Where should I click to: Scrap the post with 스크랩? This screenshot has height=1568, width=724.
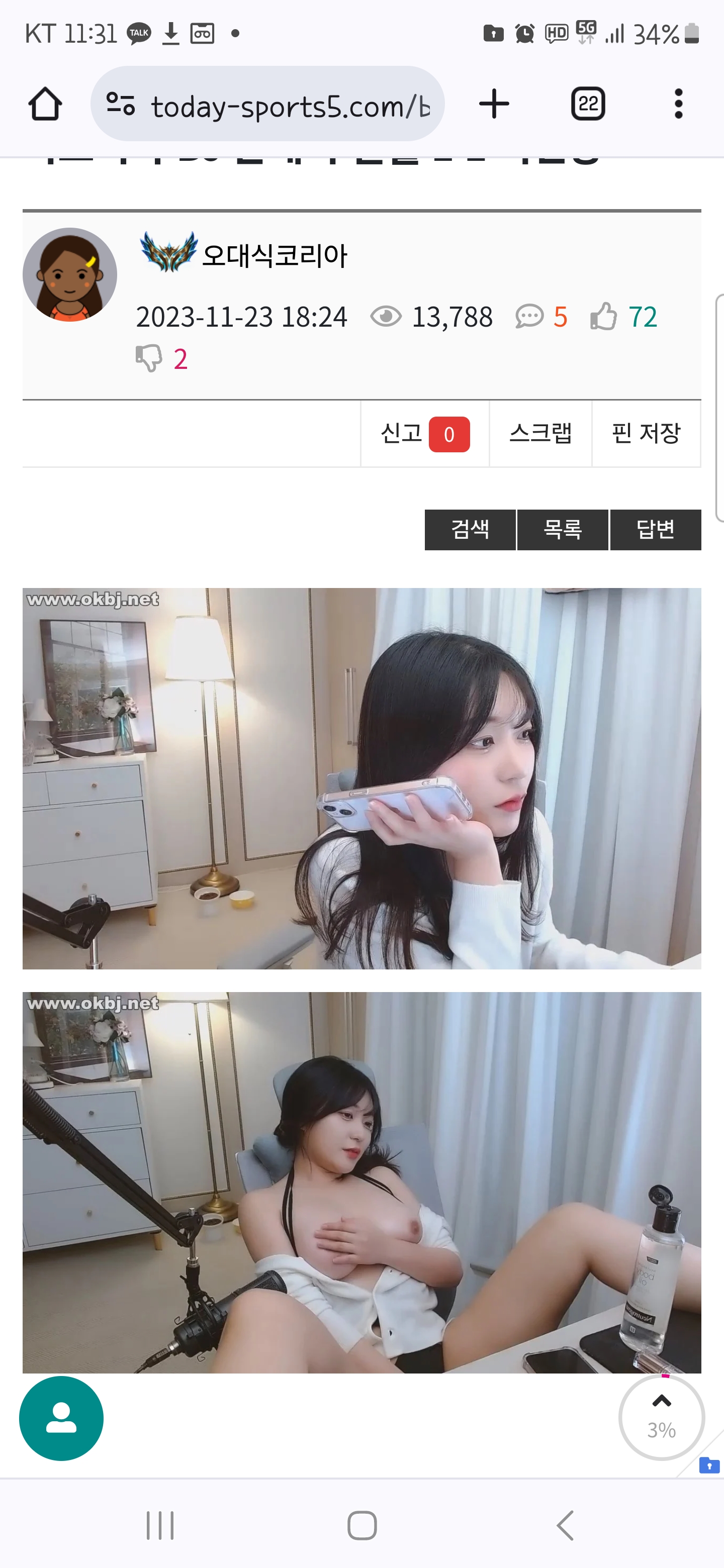click(x=540, y=434)
